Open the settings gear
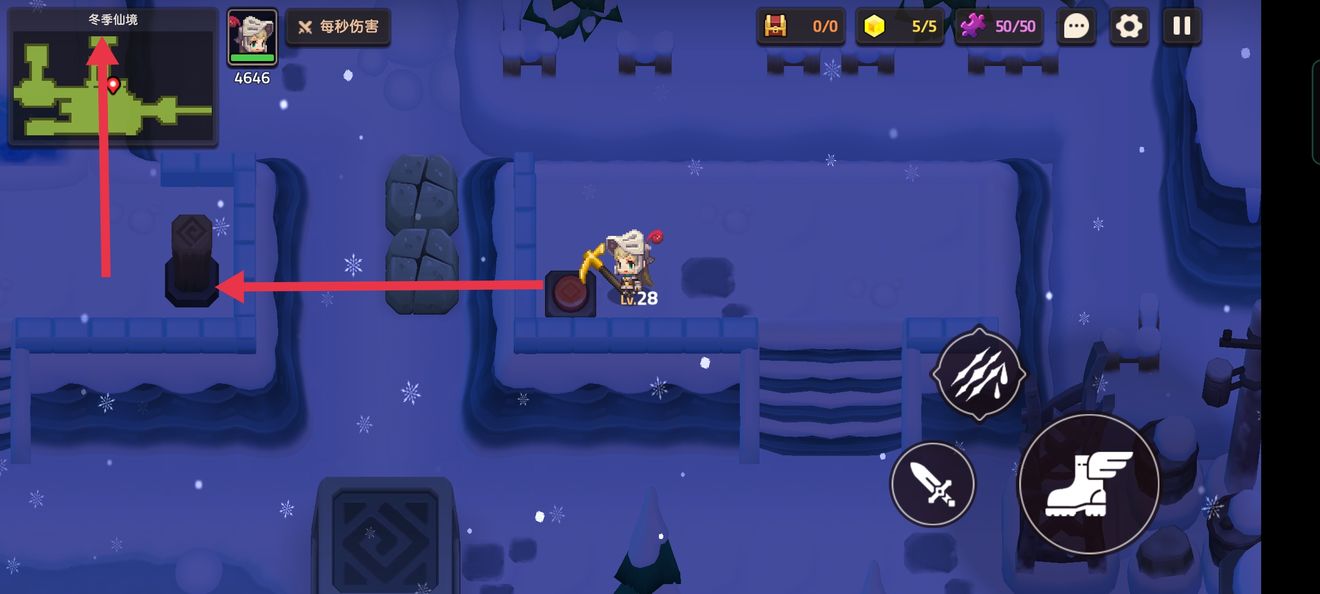Screen dimensions: 1320x594 1129,26
